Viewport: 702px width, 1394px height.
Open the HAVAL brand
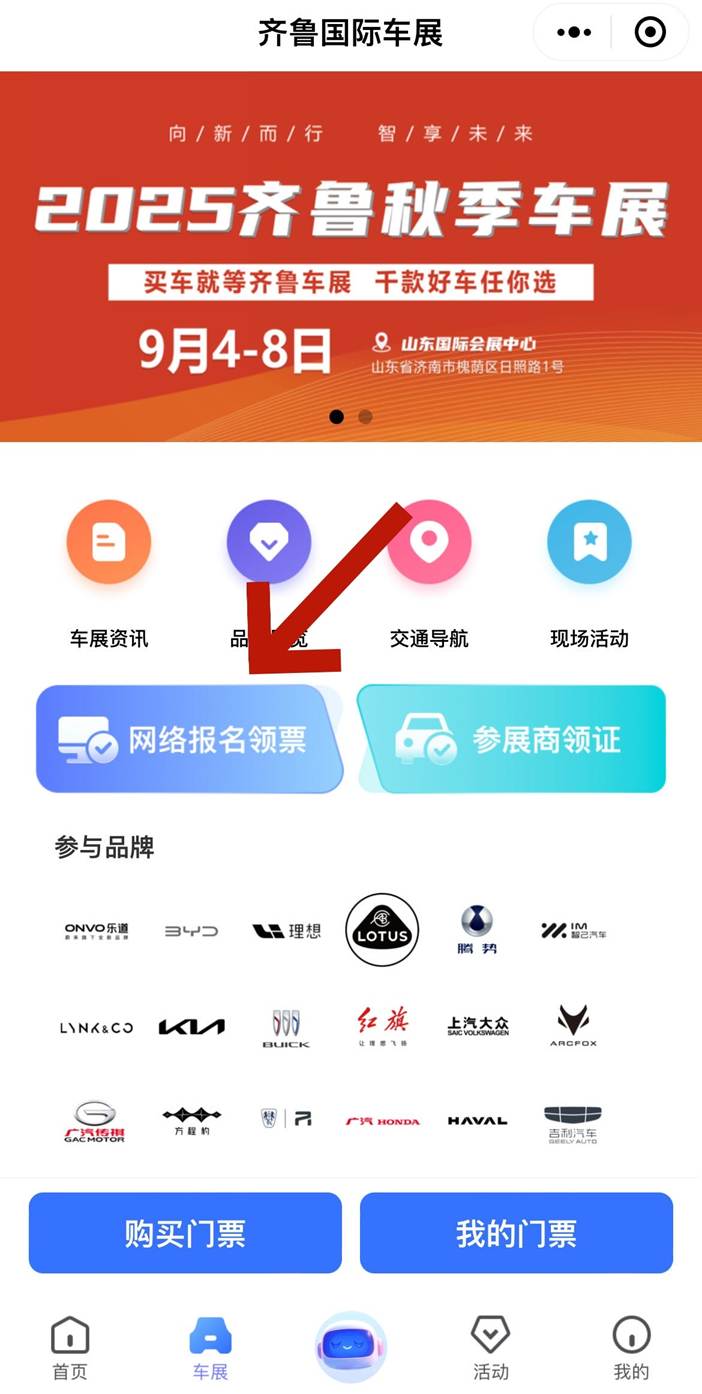point(477,1121)
